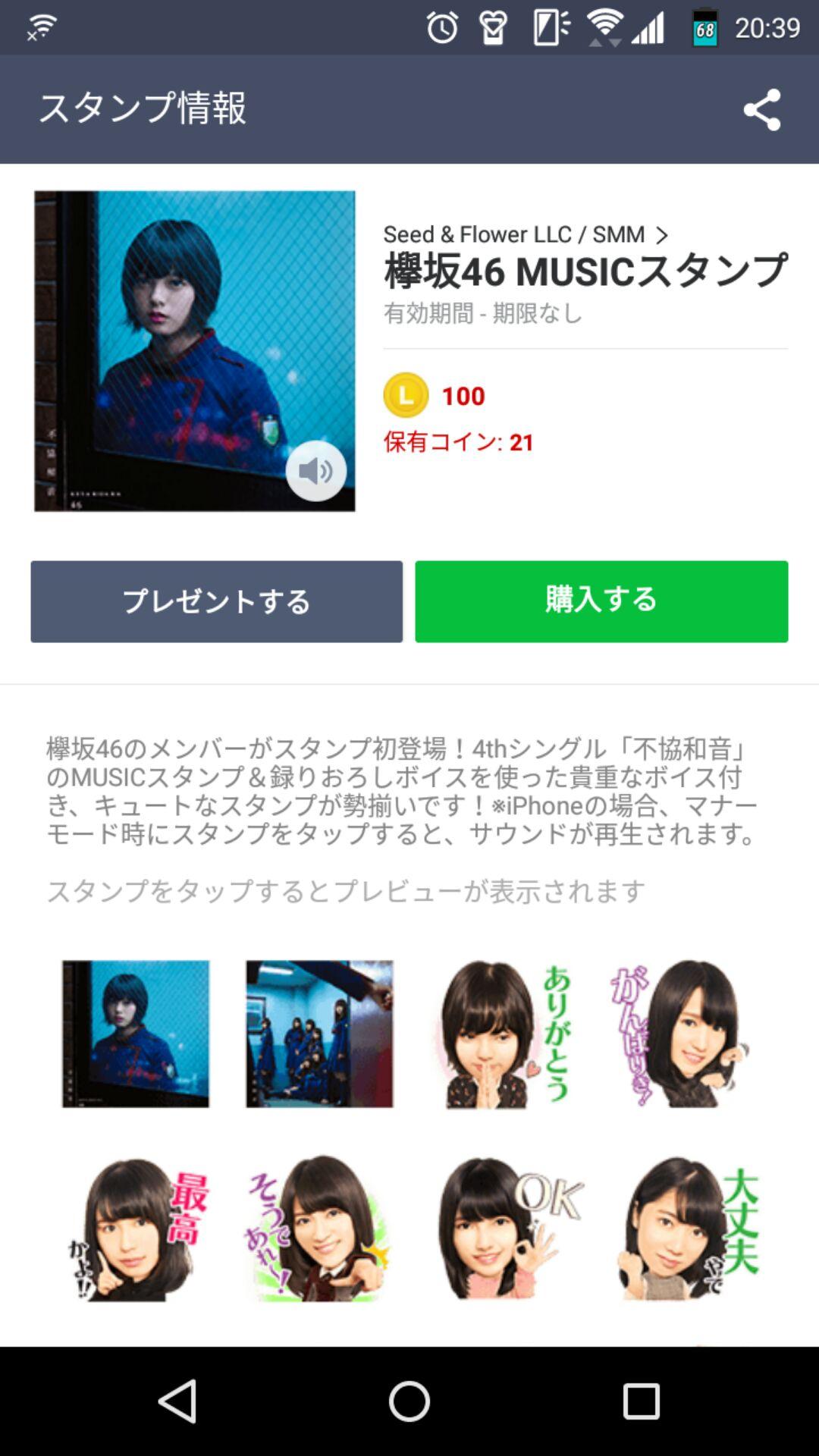819x1456 pixels.
Task: Preview the ありがとう sticker
Action: click(504, 1034)
